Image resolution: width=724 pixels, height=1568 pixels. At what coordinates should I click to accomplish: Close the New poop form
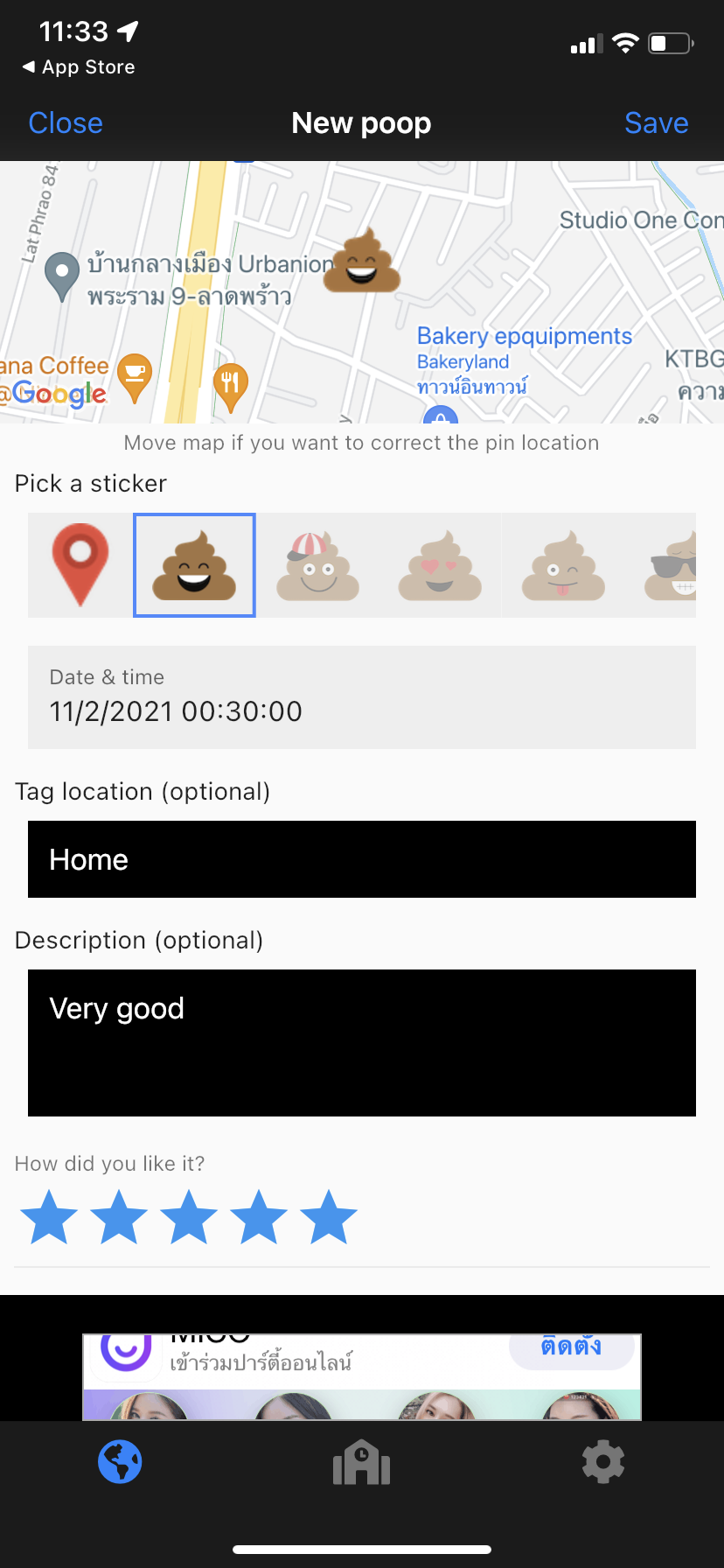(x=66, y=123)
